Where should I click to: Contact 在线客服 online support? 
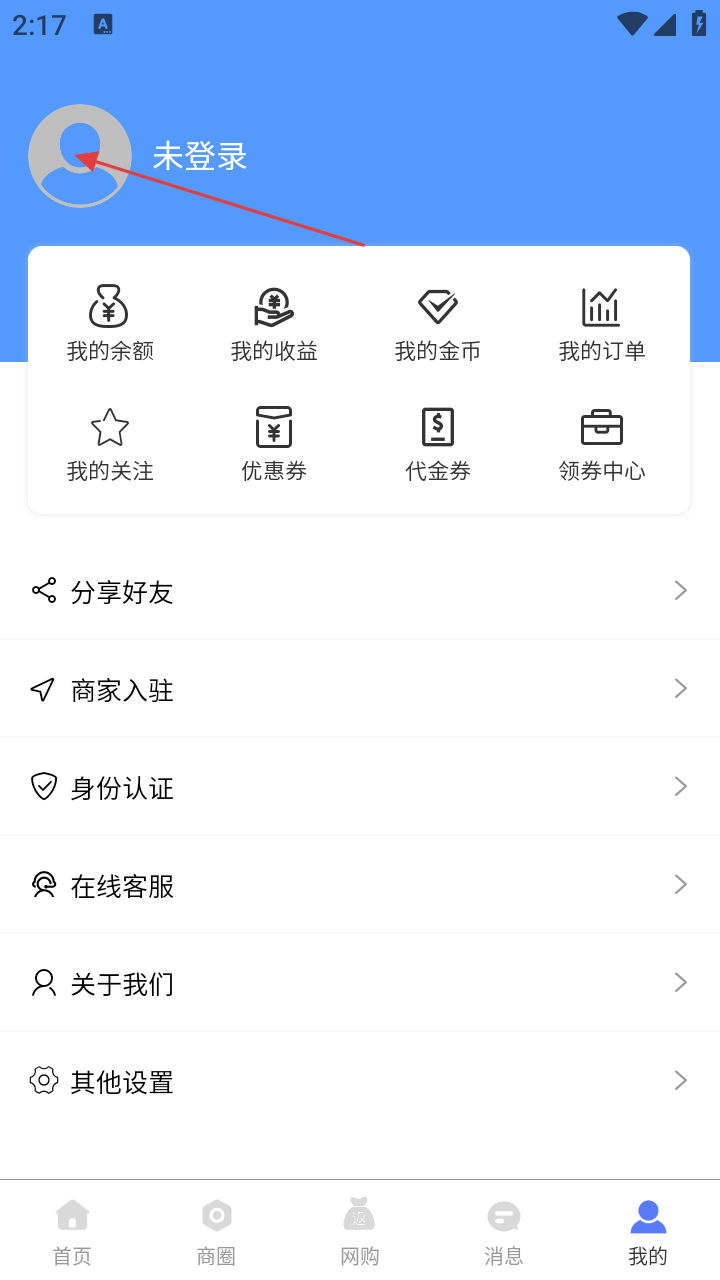pyautogui.click(x=360, y=885)
